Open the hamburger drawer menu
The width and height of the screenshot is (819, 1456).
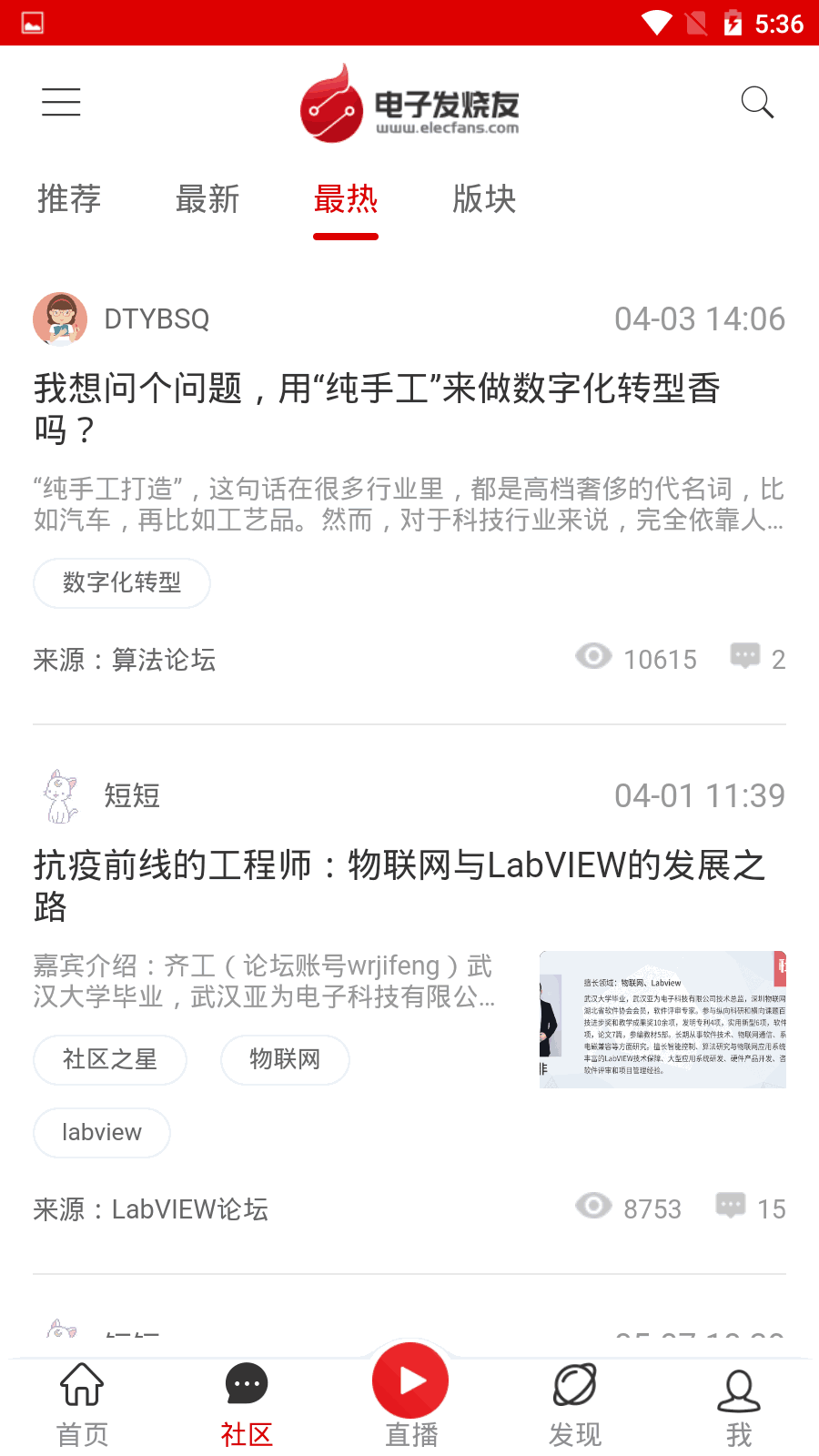61,102
